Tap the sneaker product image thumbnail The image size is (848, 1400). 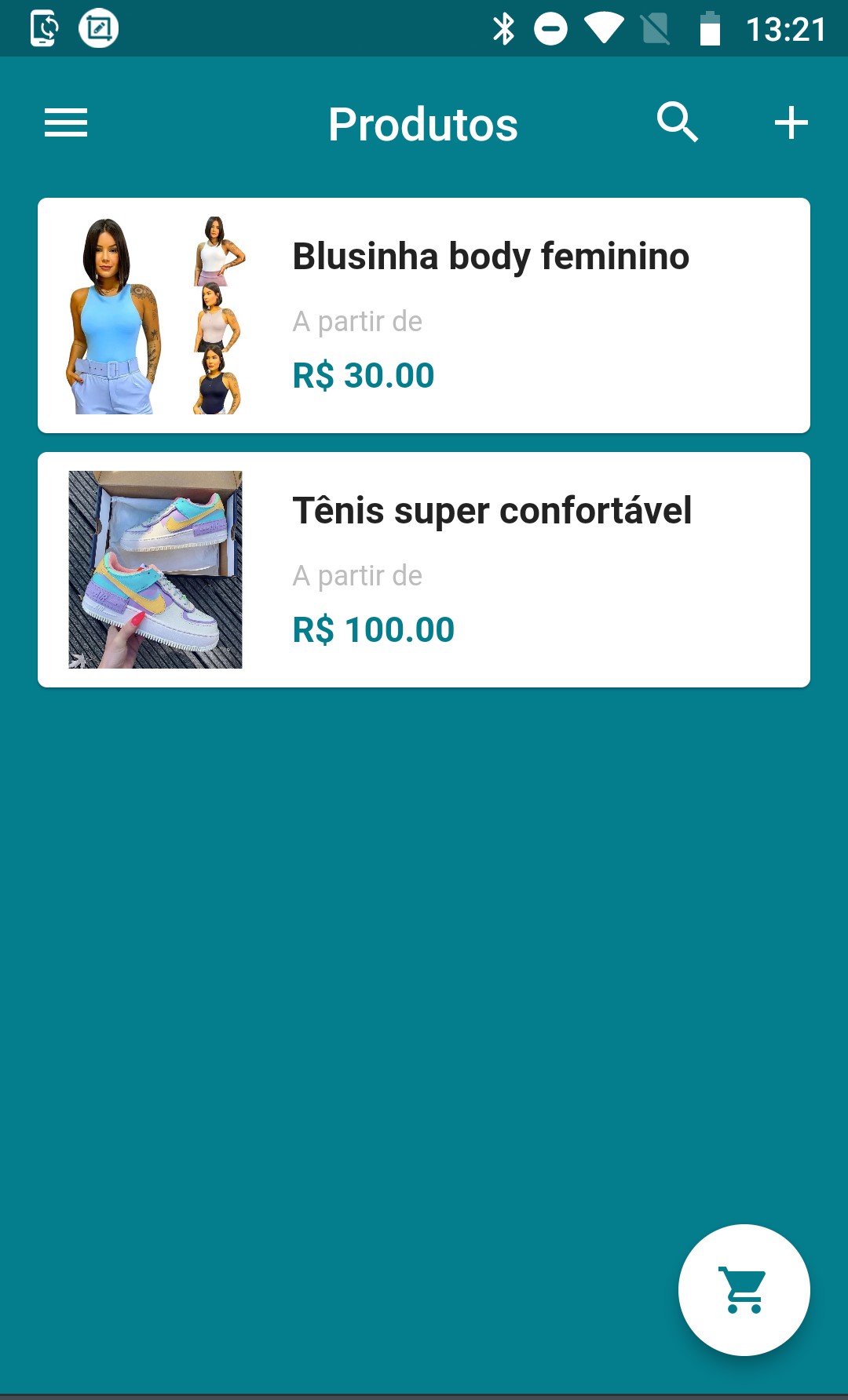pyautogui.click(x=155, y=567)
